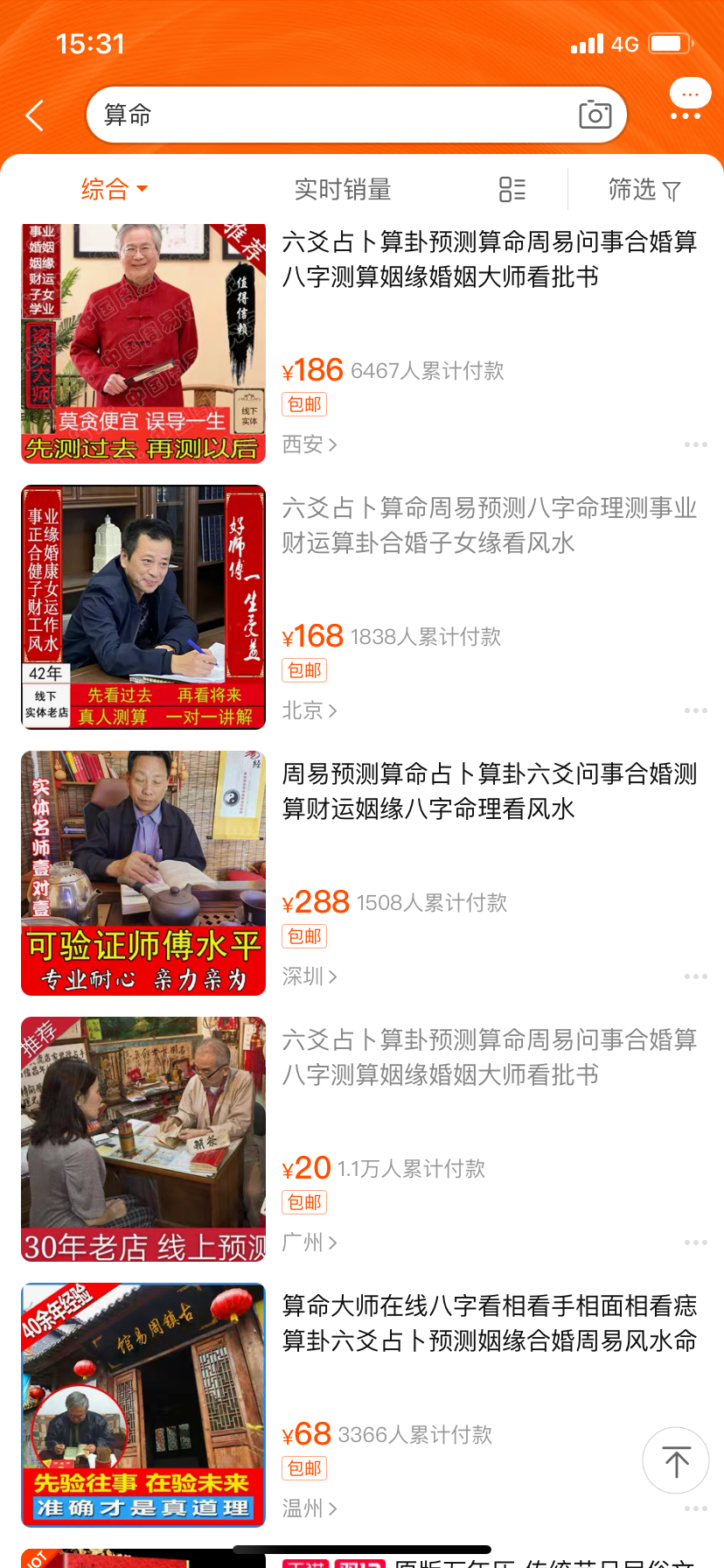Tap the search field containing 算命
The width and height of the screenshot is (724, 1568).
[332, 115]
